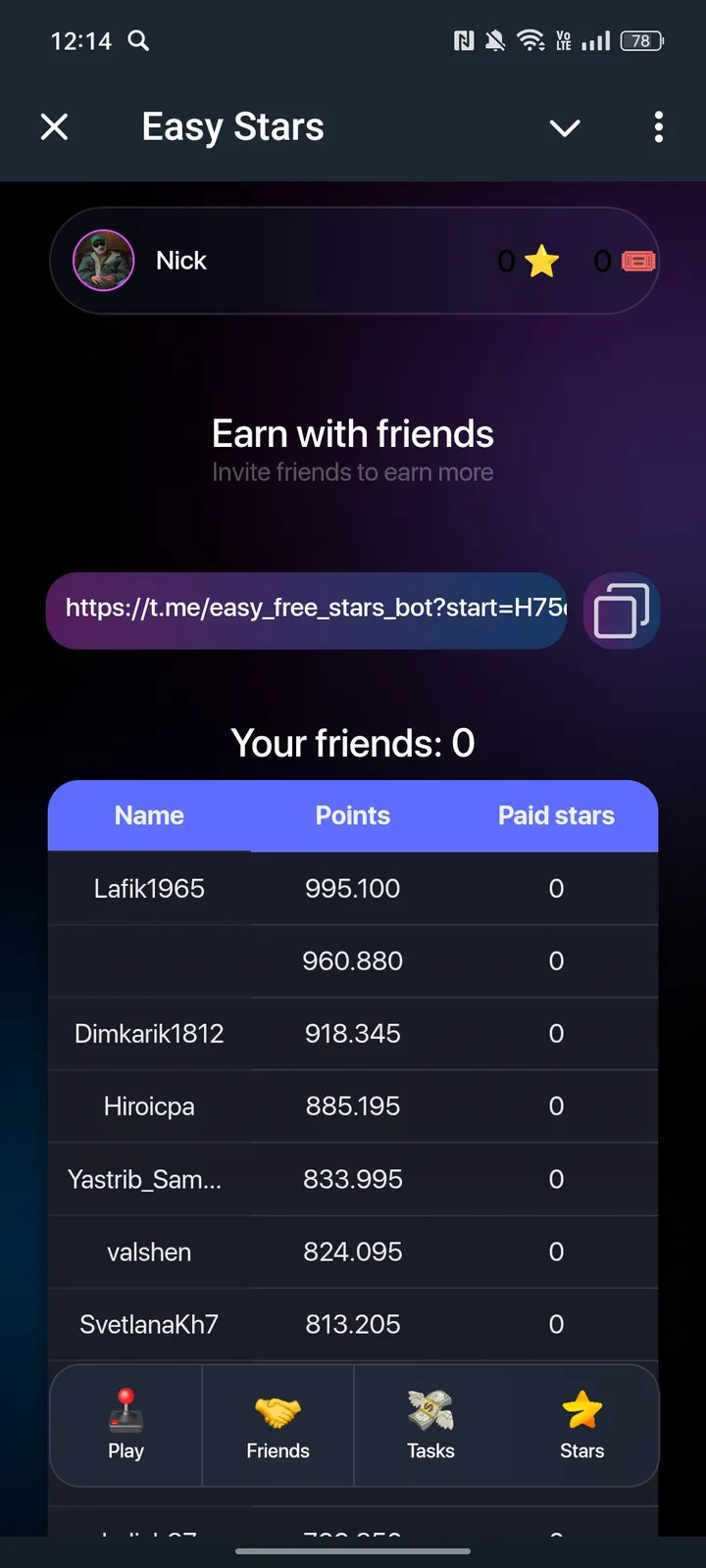This screenshot has height=1568, width=706.
Task: Click the Lafik1965 leaderboard entry
Action: [149, 888]
